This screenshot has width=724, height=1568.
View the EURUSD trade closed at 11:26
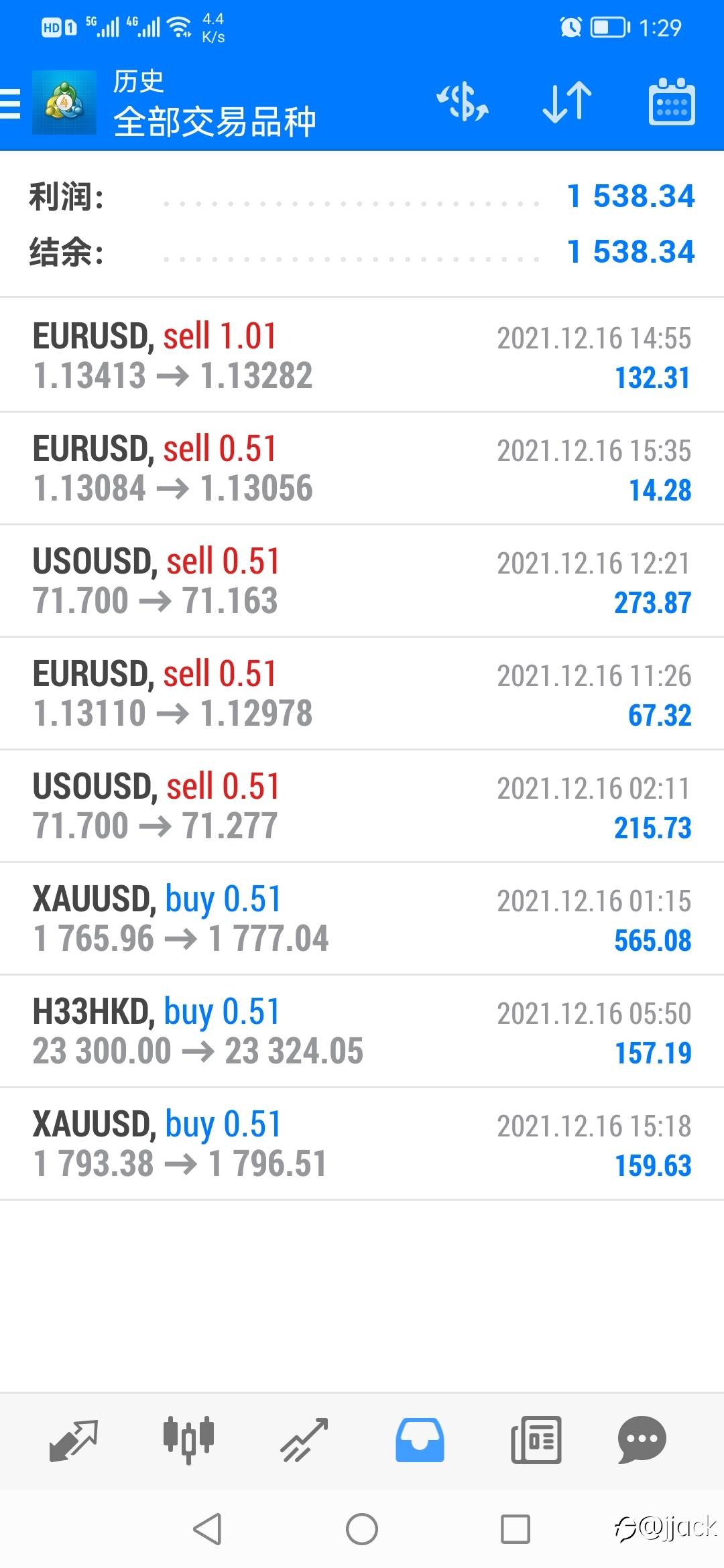(362, 694)
